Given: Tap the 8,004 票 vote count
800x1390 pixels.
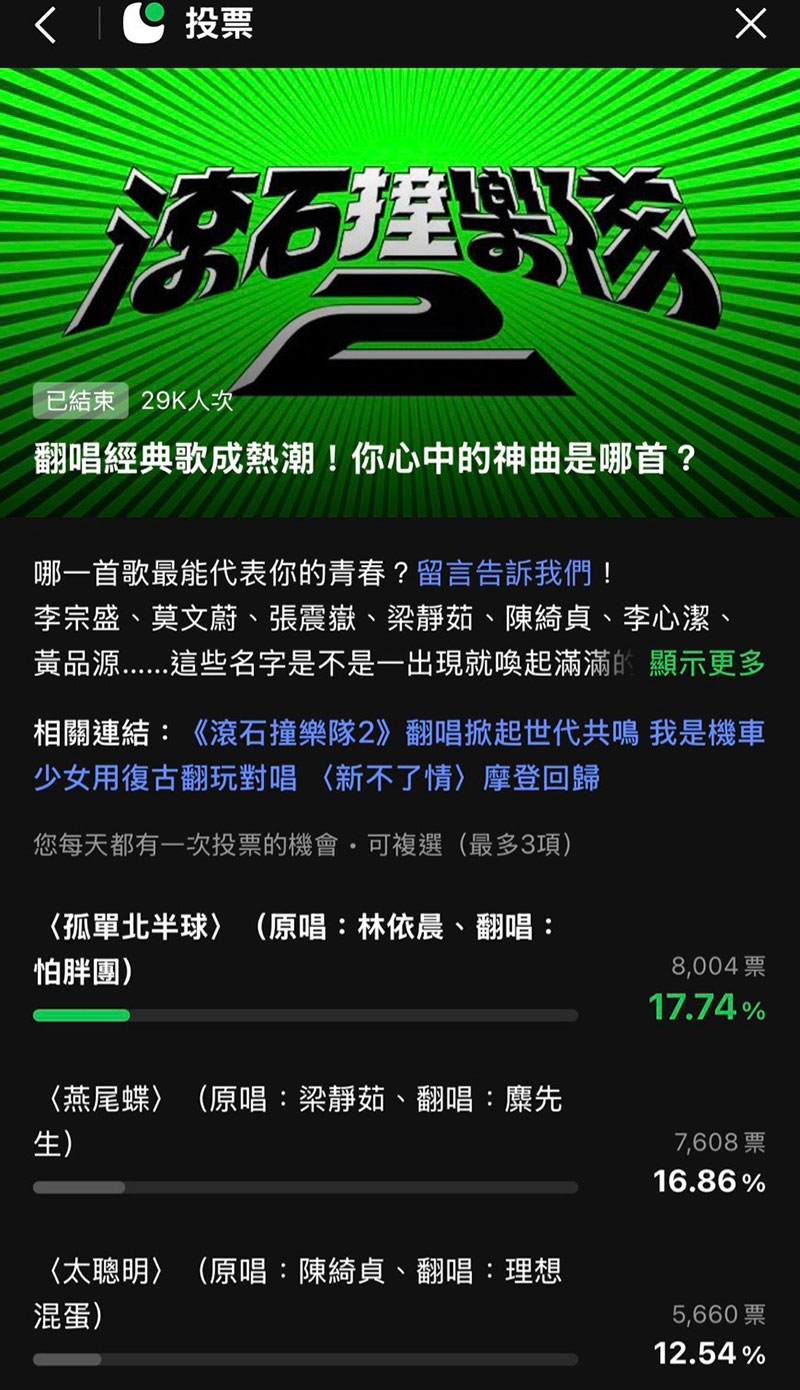Looking at the screenshot, I should tap(717, 965).
